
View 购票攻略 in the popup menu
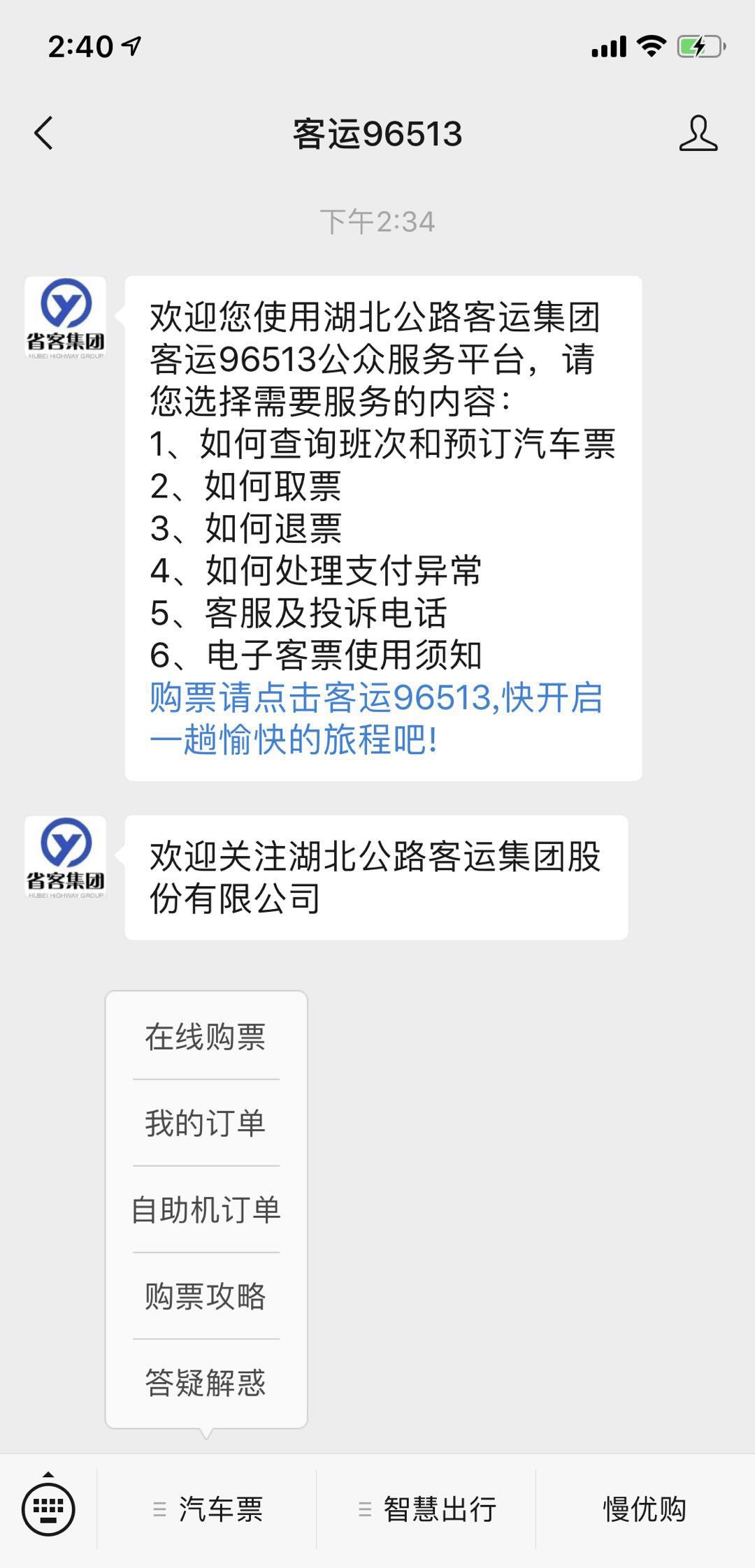click(x=206, y=1296)
